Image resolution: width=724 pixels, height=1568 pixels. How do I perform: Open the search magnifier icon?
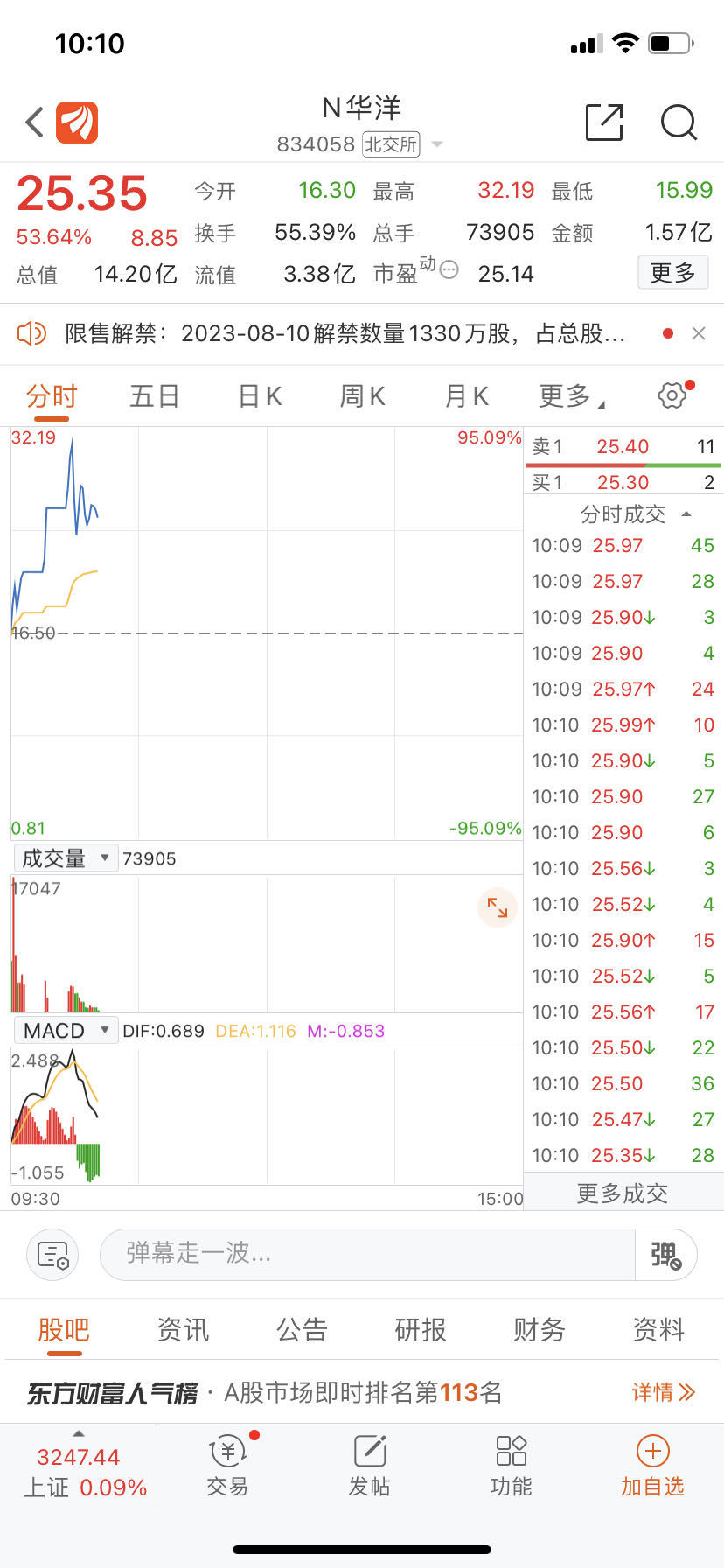pyautogui.click(x=679, y=122)
